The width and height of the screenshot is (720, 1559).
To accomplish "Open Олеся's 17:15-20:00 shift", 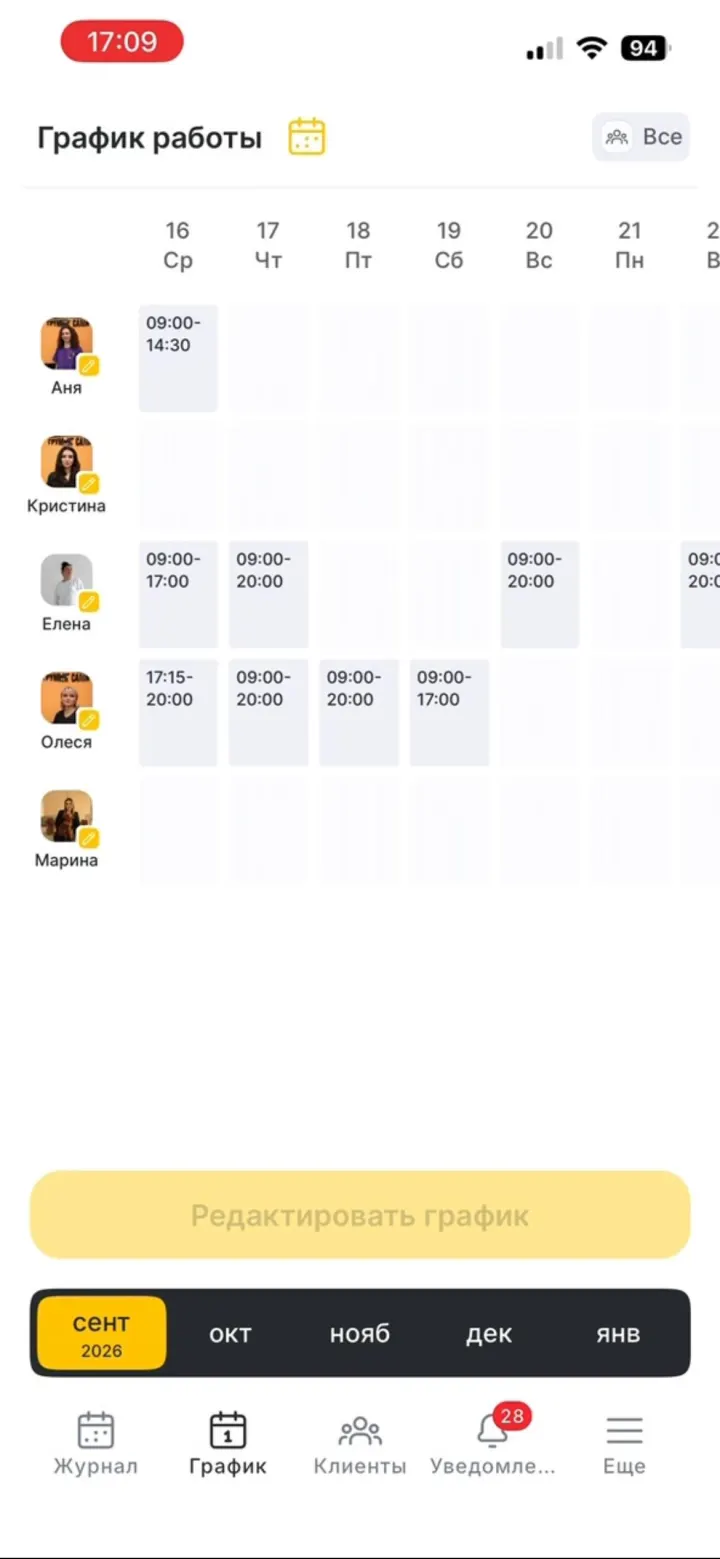I will [178, 712].
